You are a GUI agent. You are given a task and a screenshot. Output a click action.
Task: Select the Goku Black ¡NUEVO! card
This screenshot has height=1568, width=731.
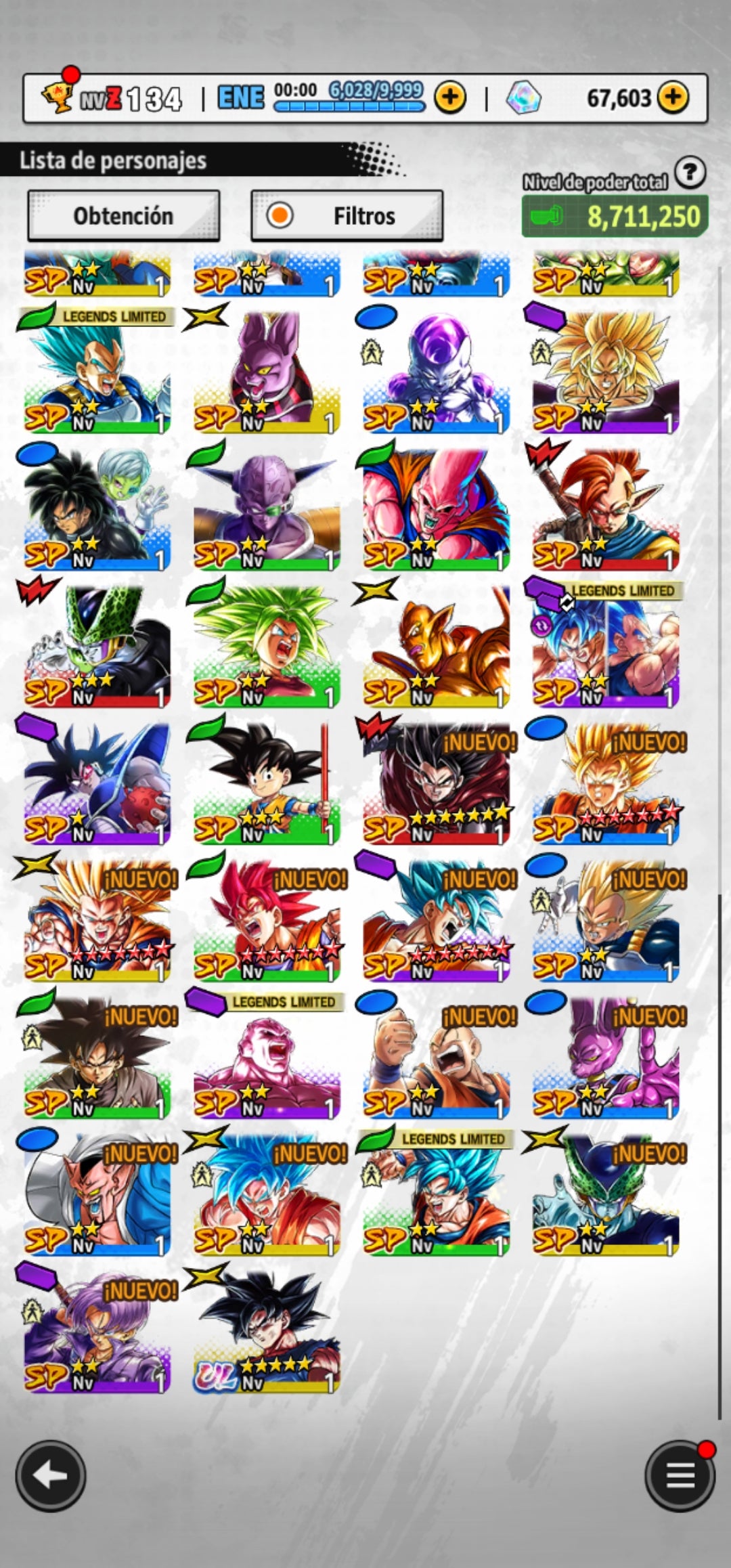coord(97,1055)
